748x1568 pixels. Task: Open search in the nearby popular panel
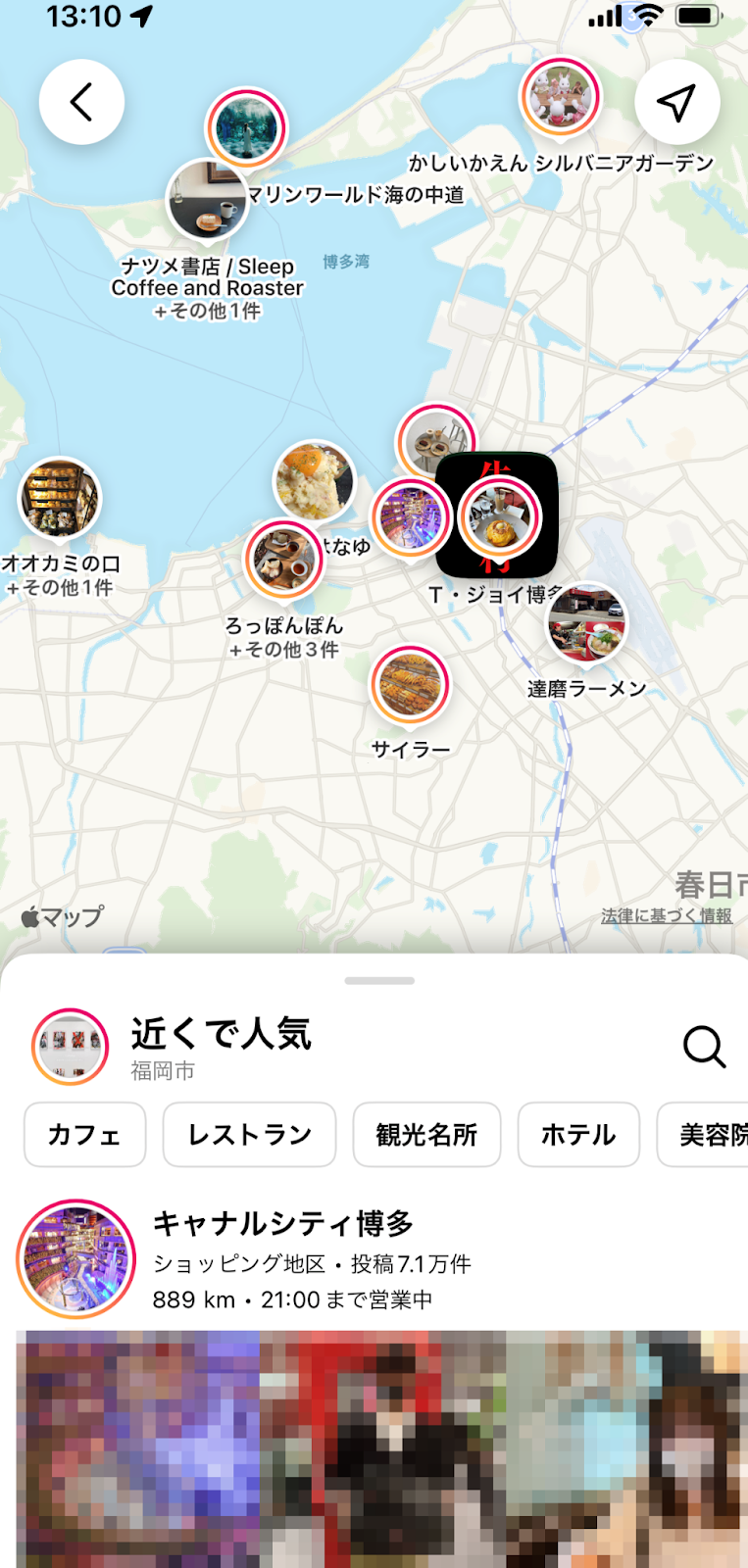pyautogui.click(x=704, y=1047)
